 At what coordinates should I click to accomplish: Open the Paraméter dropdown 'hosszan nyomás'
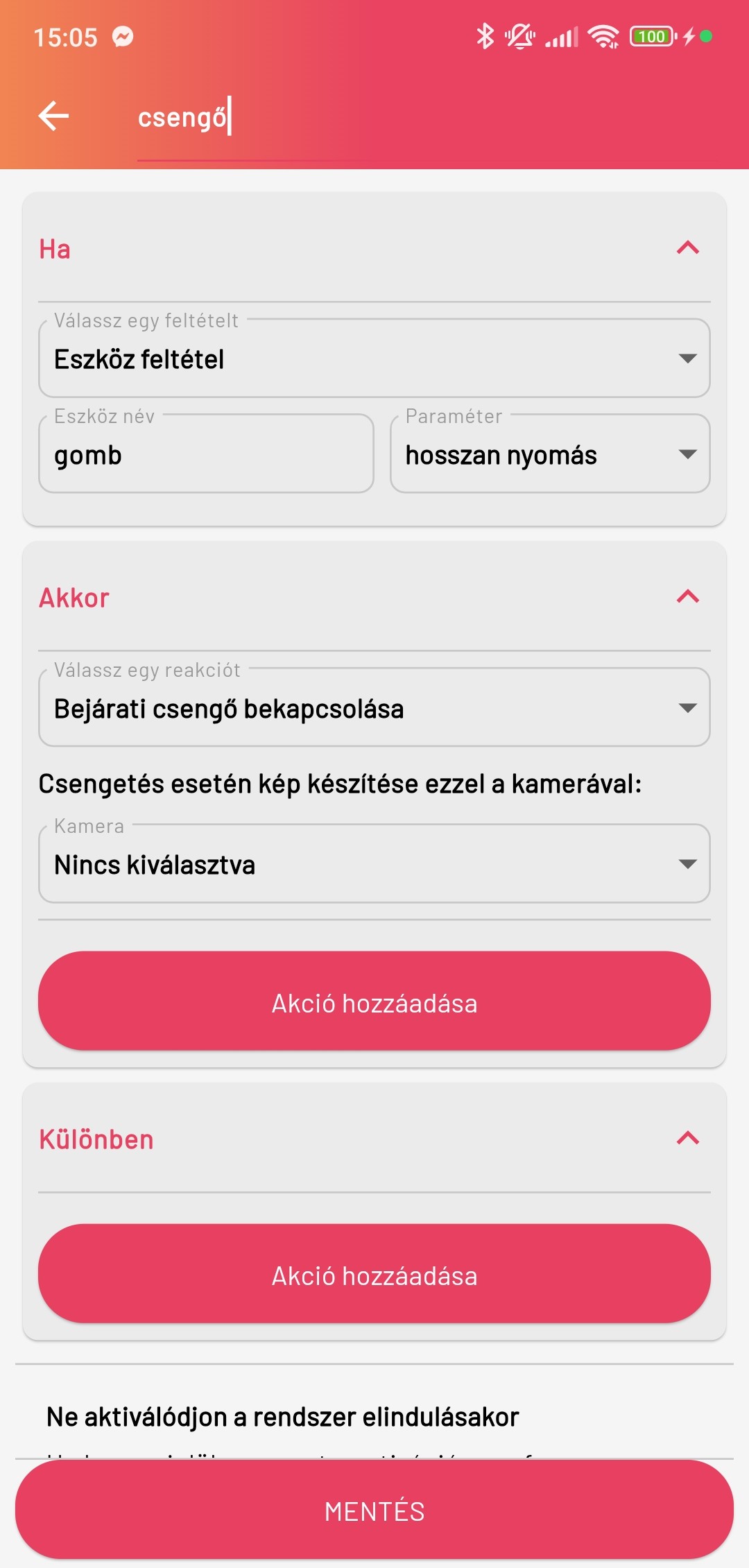[x=550, y=455]
